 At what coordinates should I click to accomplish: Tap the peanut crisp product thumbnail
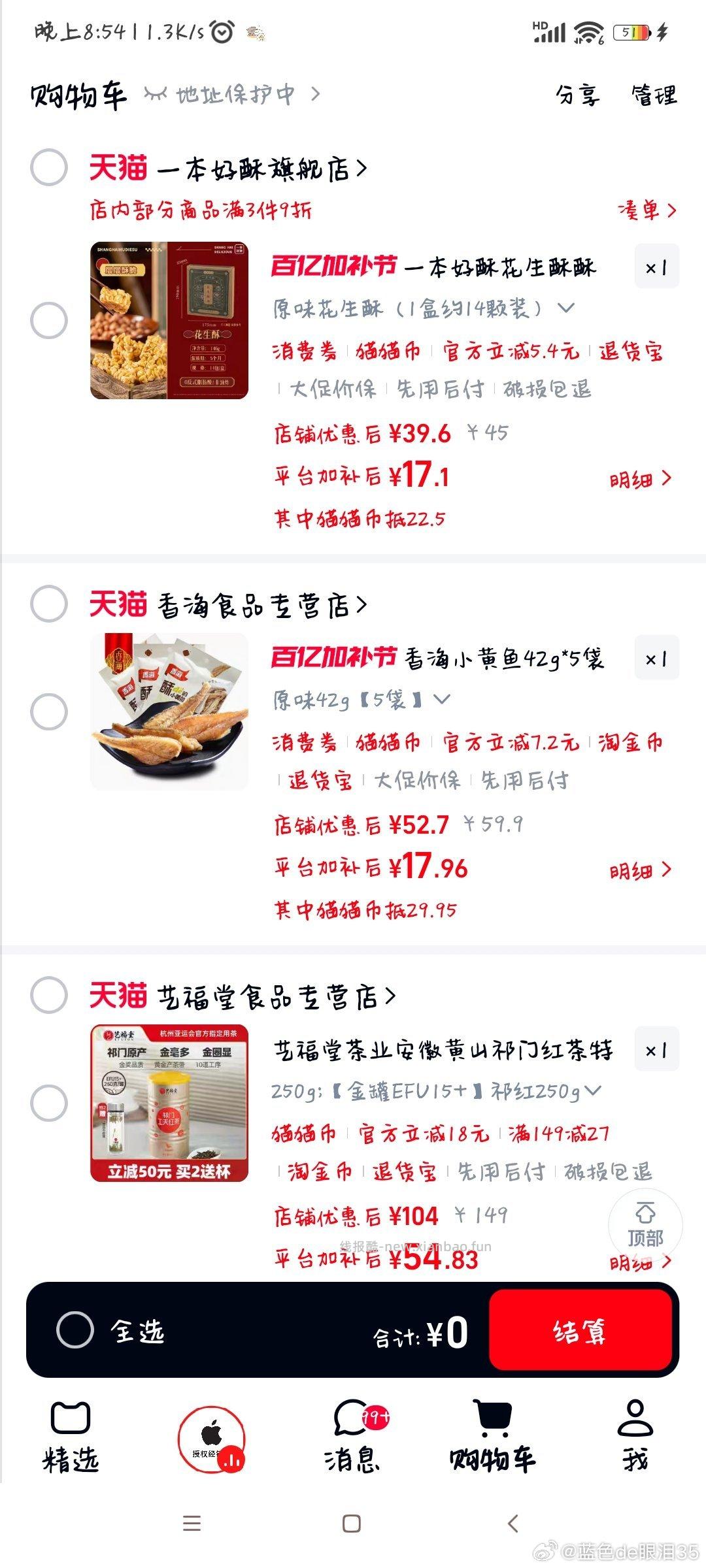(x=167, y=320)
